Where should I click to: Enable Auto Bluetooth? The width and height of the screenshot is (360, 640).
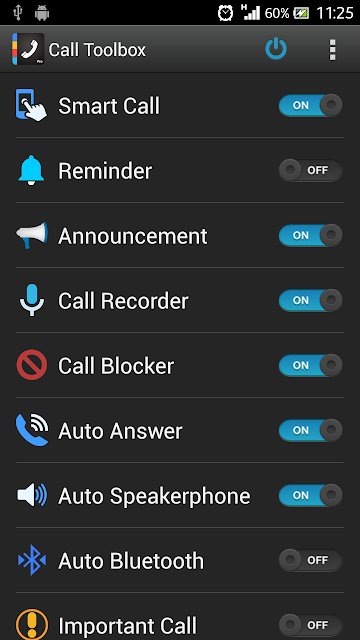311,560
